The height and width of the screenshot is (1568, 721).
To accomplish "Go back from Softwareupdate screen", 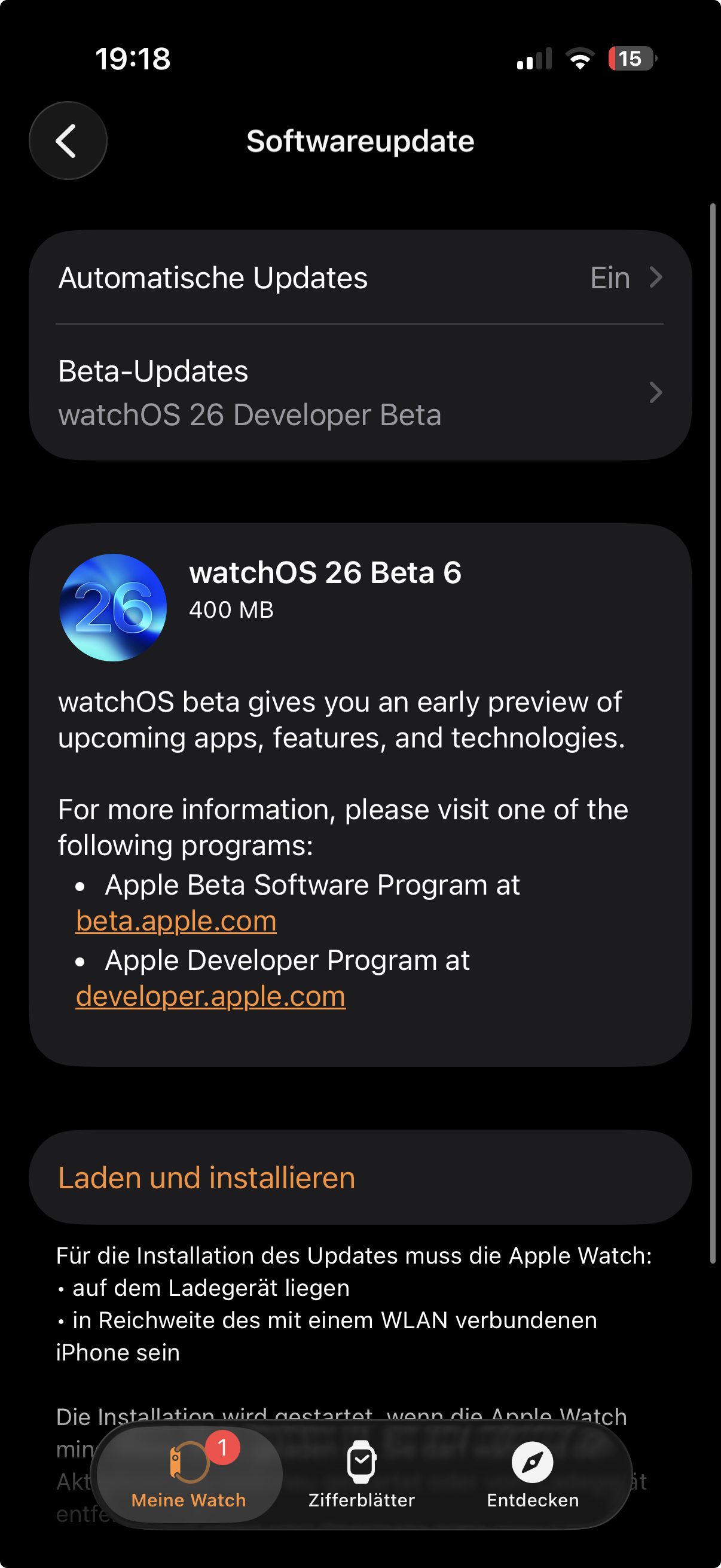I will [68, 141].
